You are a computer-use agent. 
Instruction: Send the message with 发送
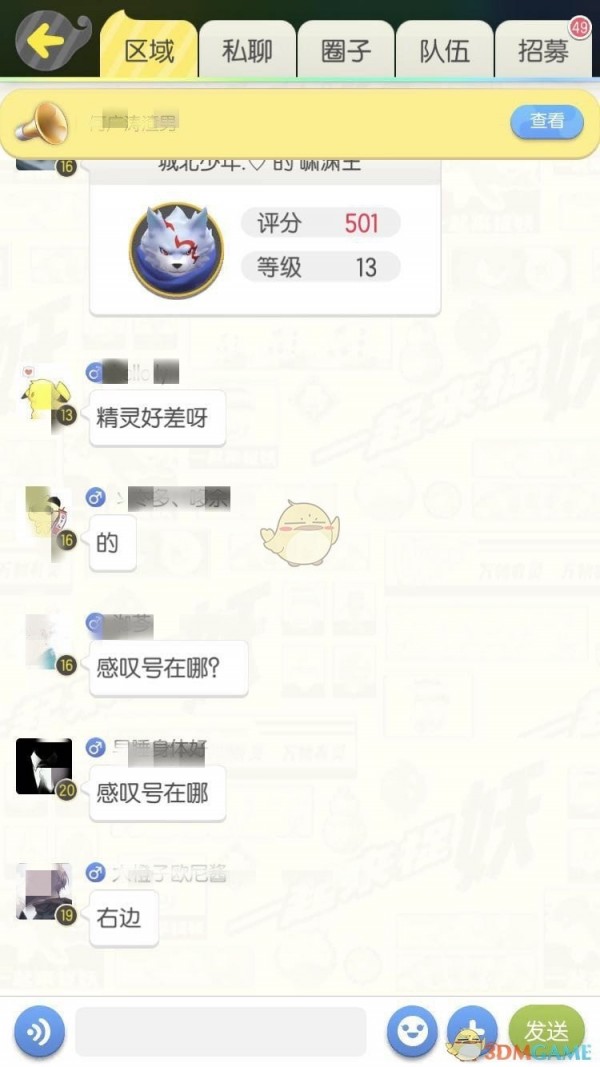[547, 1029]
